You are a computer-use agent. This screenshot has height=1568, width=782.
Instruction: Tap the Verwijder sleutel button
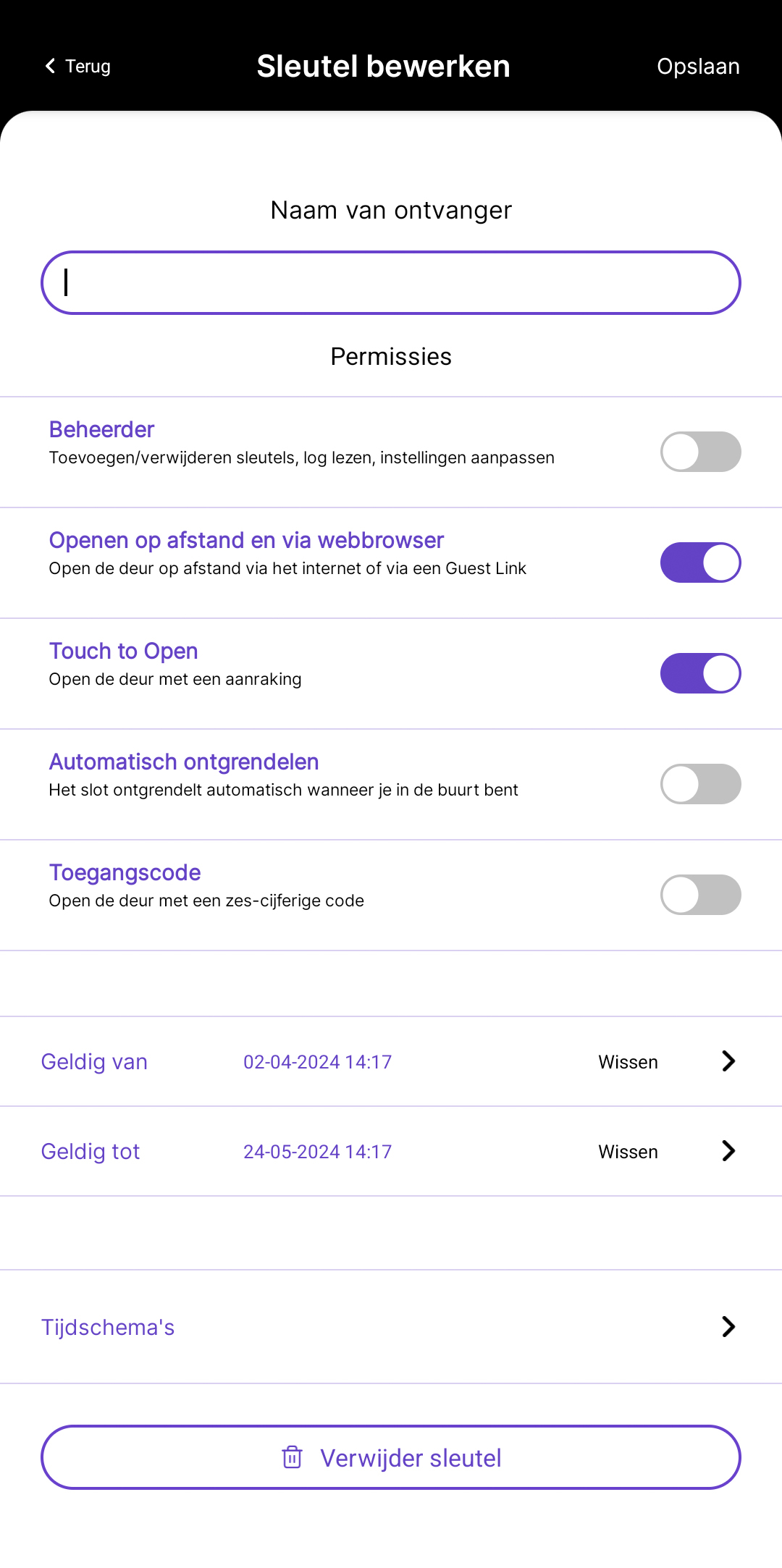point(391,1457)
